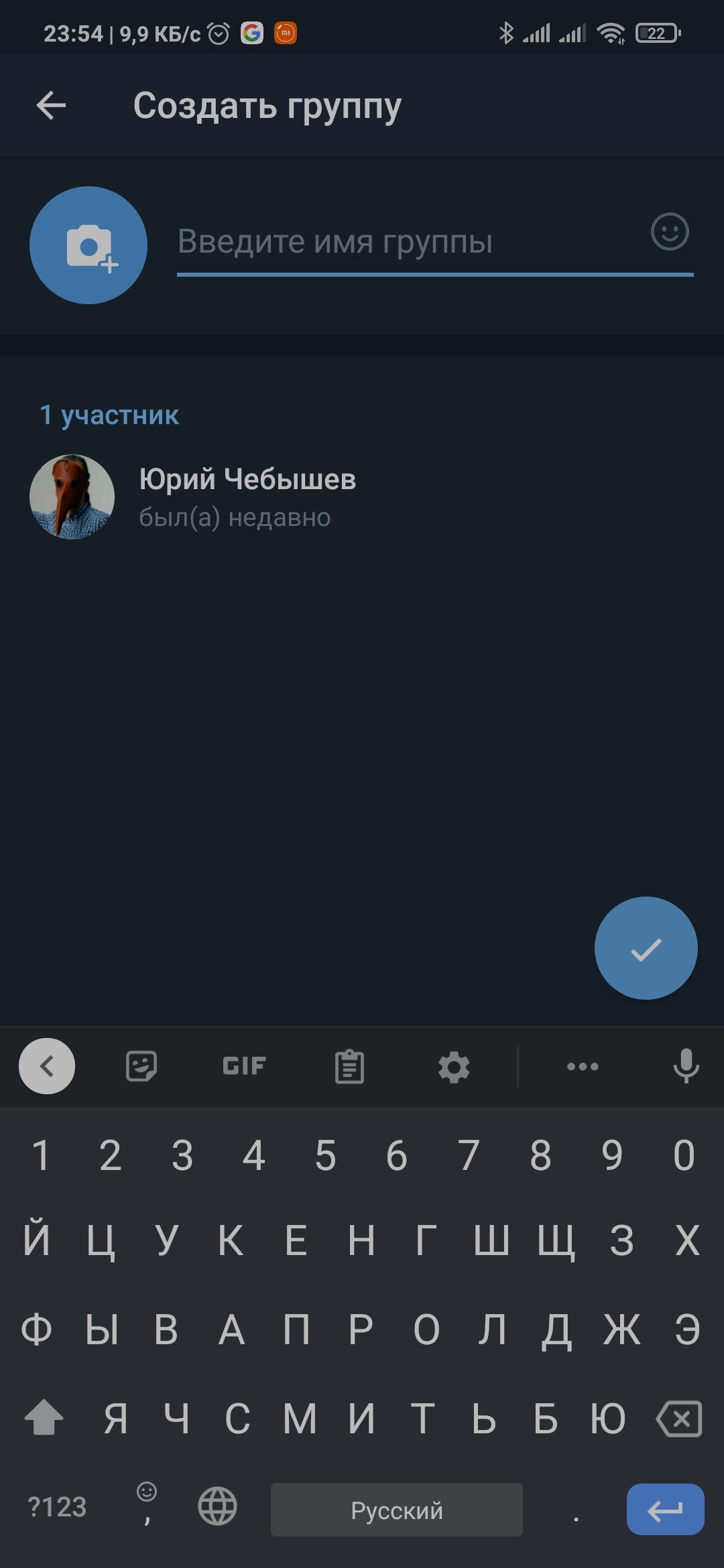
Task: Open the stickers panel on the keyboard
Action: [140, 1066]
